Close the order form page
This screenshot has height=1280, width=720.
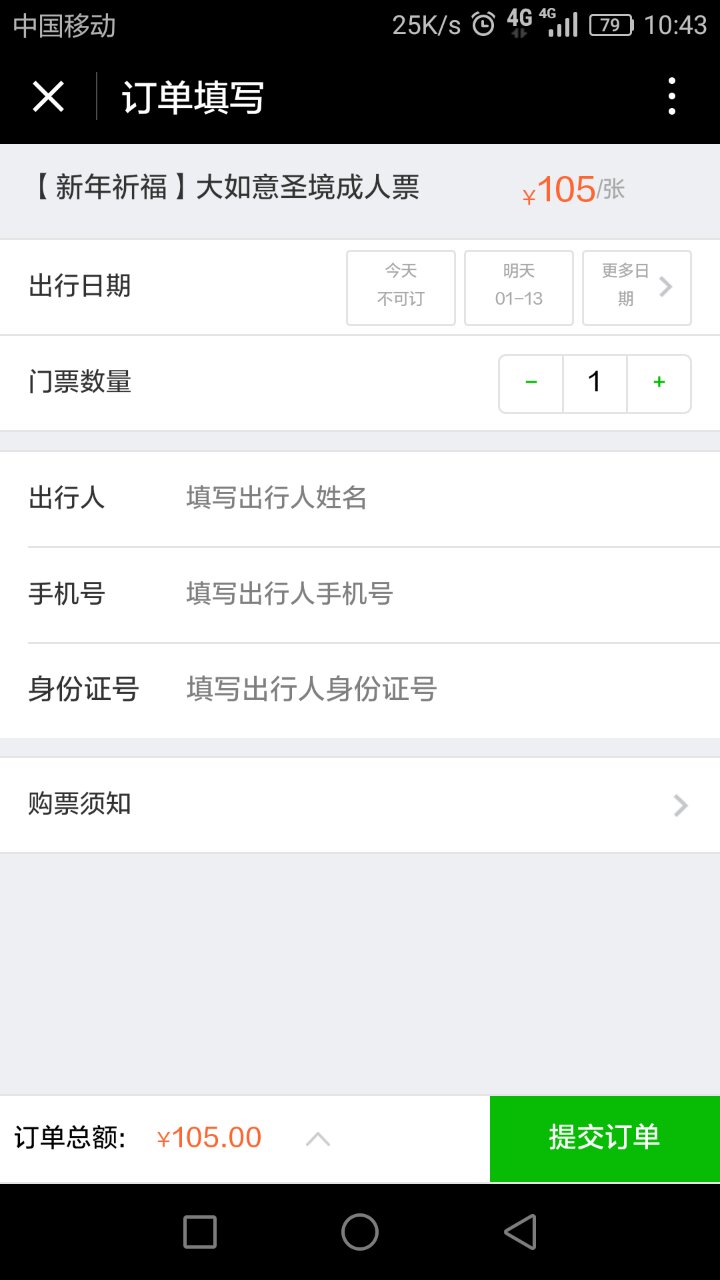(48, 97)
